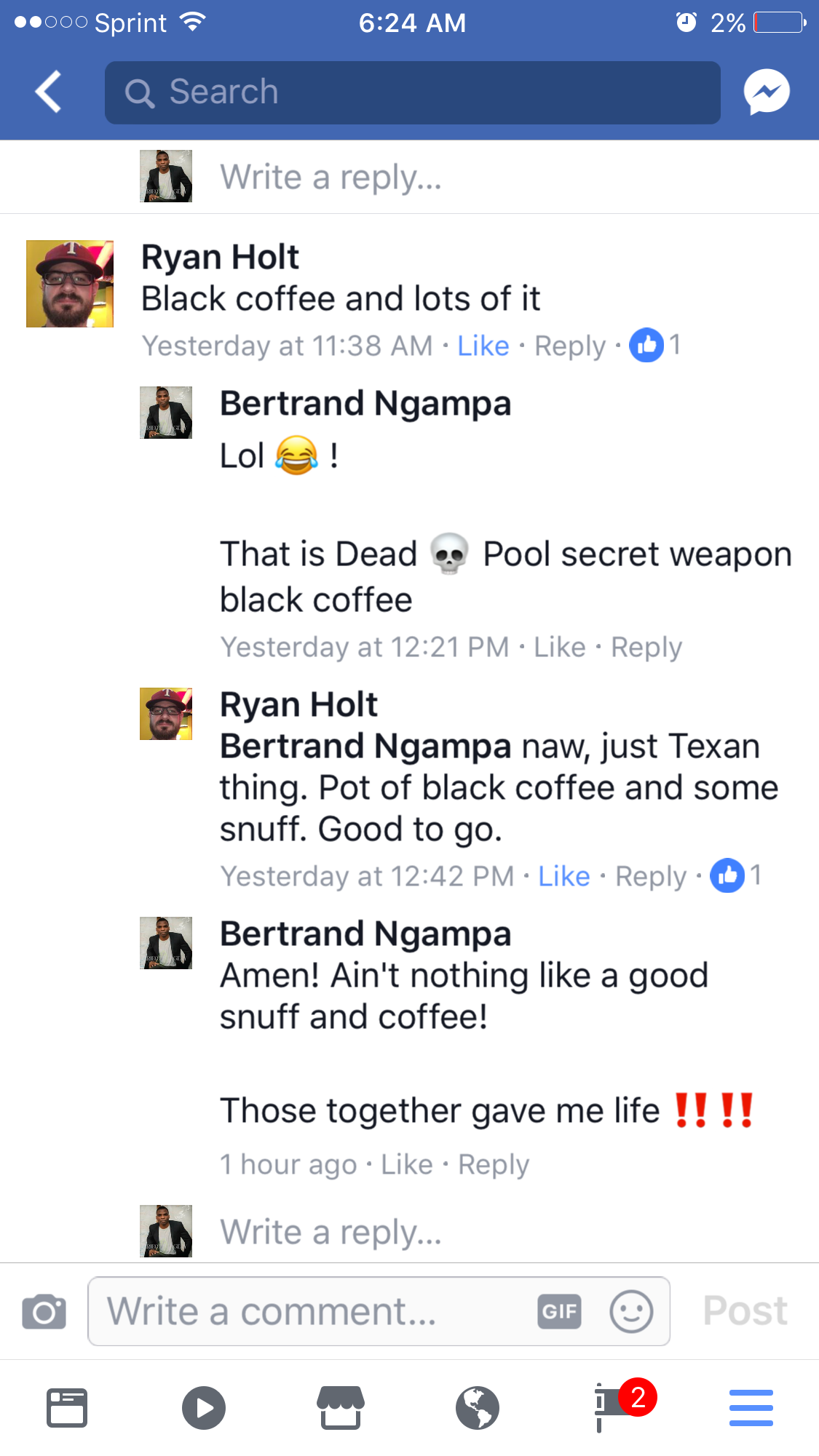Switch to the Marketplace tab
The height and width of the screenshot is (1456, 819).
click(x=341, y=1407)
